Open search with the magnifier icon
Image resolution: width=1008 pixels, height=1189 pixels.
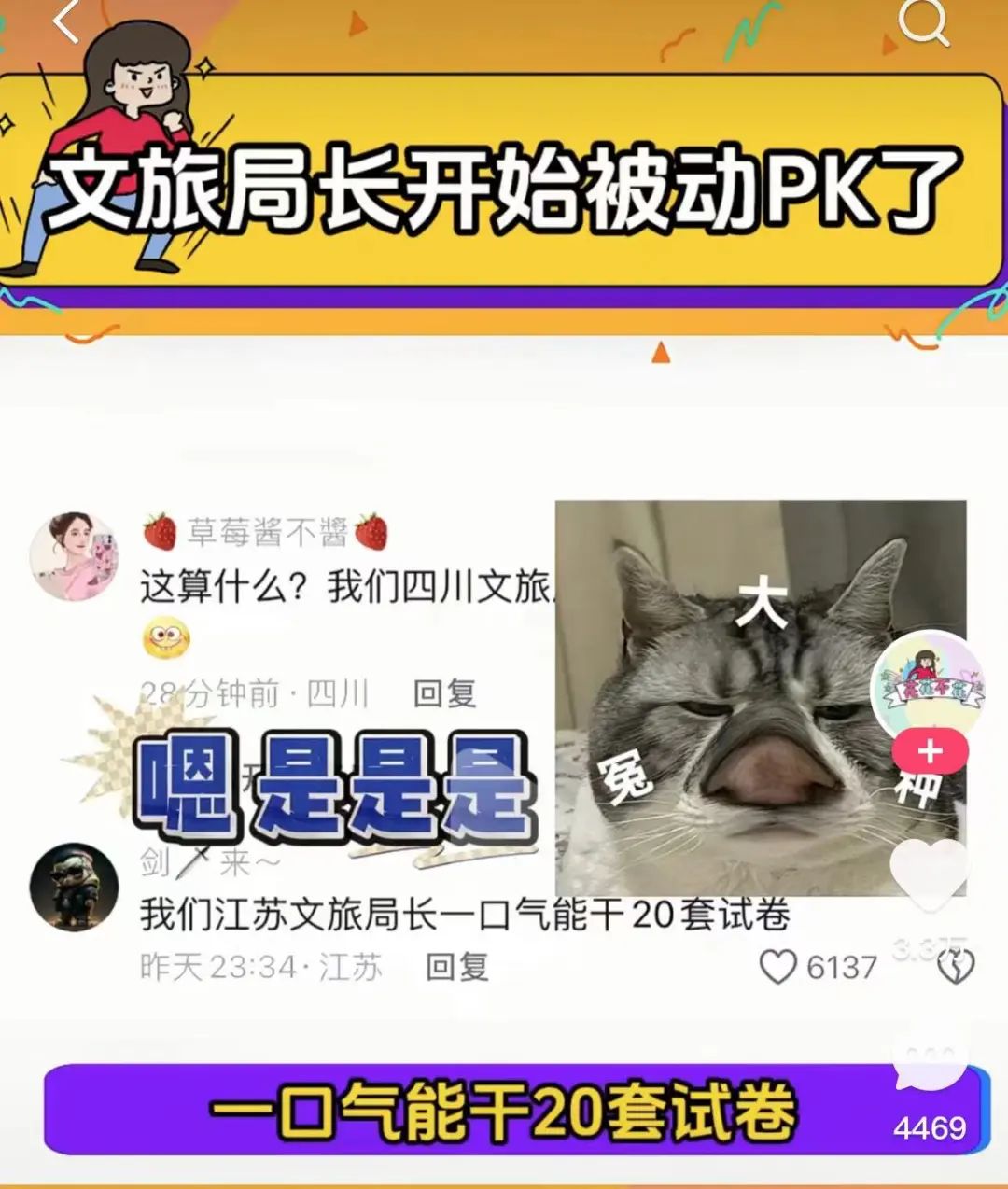[922, 22]
